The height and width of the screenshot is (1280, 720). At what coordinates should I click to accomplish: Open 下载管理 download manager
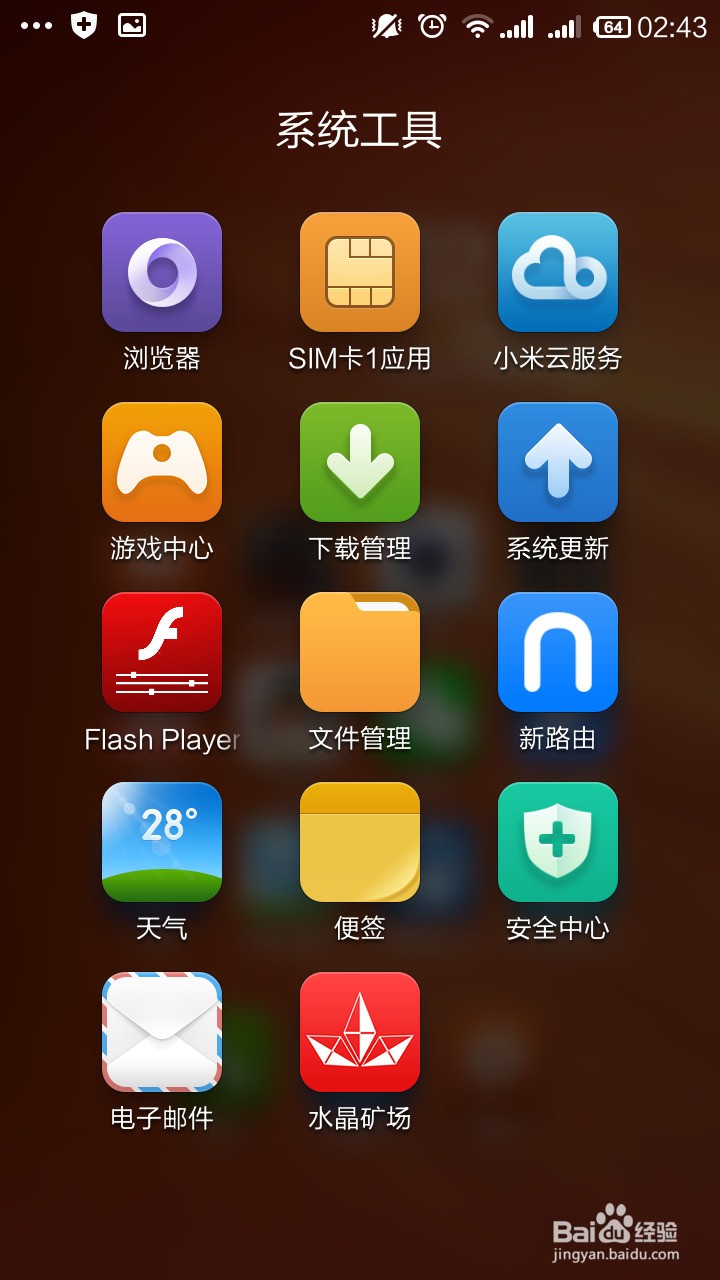[x=360, y=462]
